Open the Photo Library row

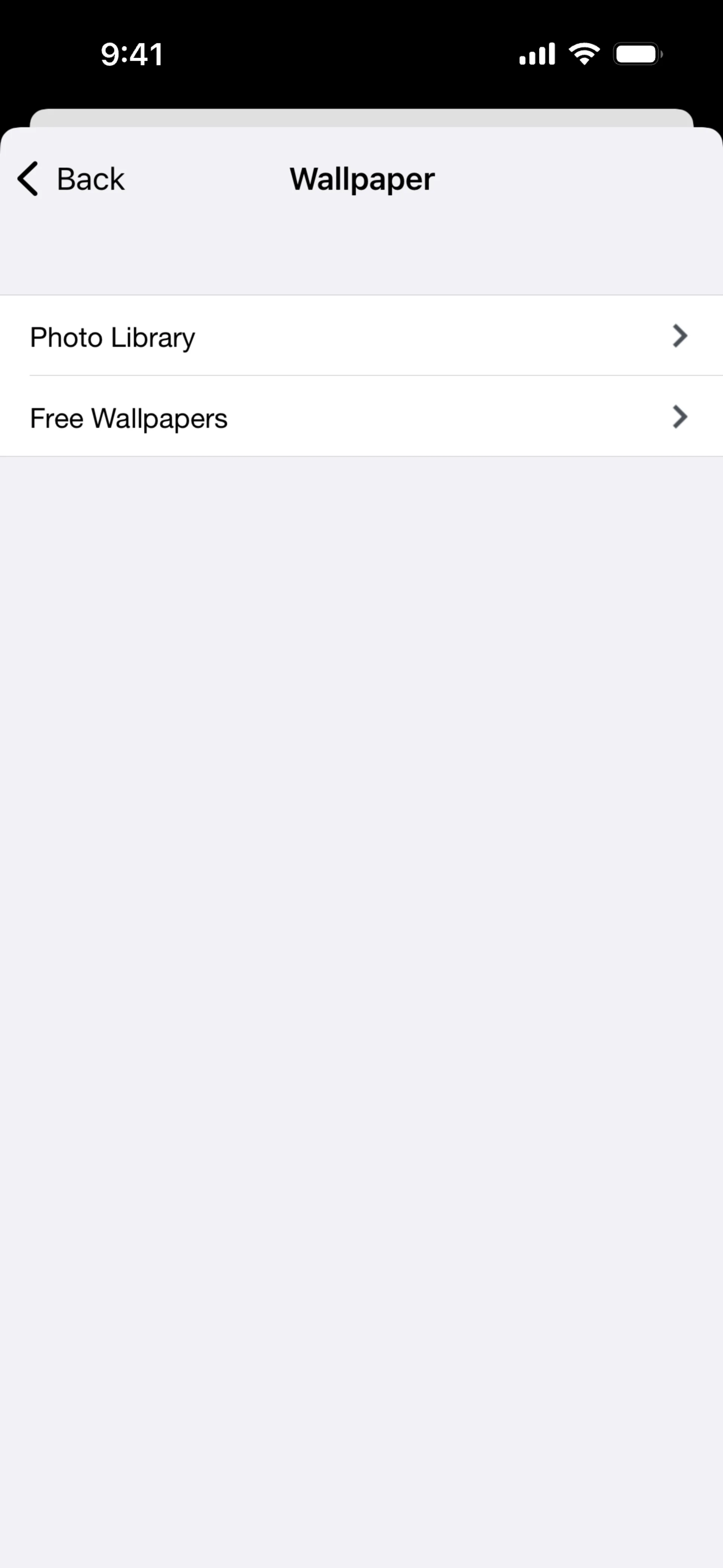point(361,336)
